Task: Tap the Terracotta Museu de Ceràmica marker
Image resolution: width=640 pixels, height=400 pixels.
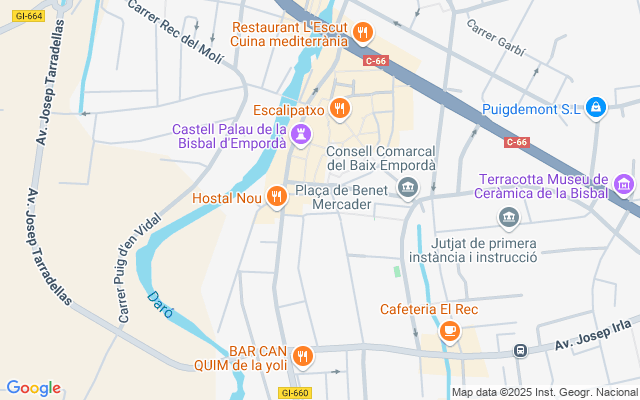Action: pyautogui.click(x=625, y=185)
